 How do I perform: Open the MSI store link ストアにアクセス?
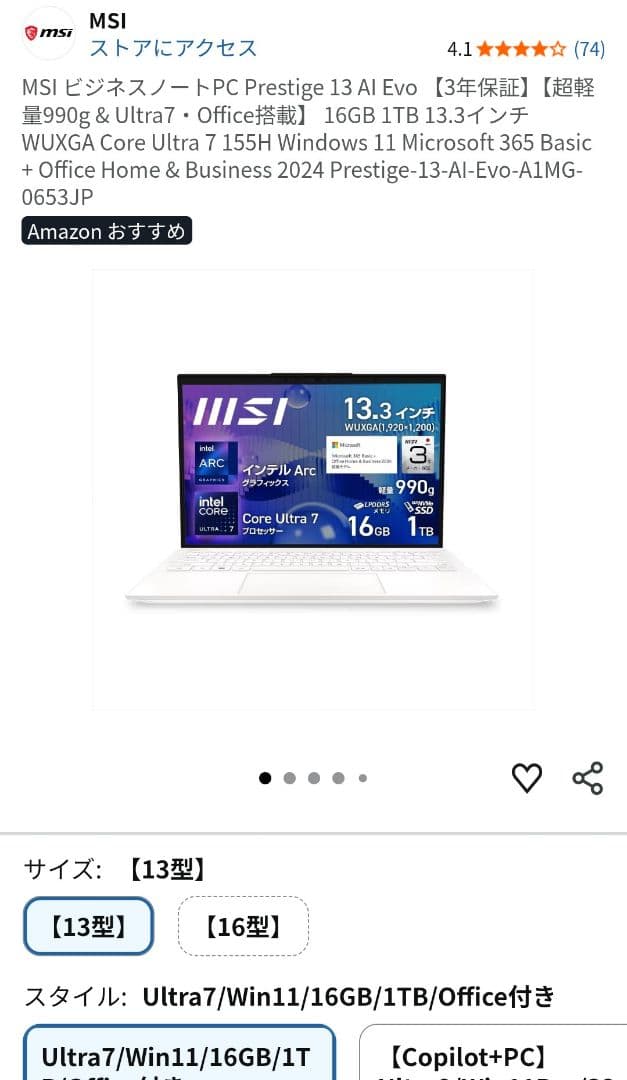click(x=173, y=48)
